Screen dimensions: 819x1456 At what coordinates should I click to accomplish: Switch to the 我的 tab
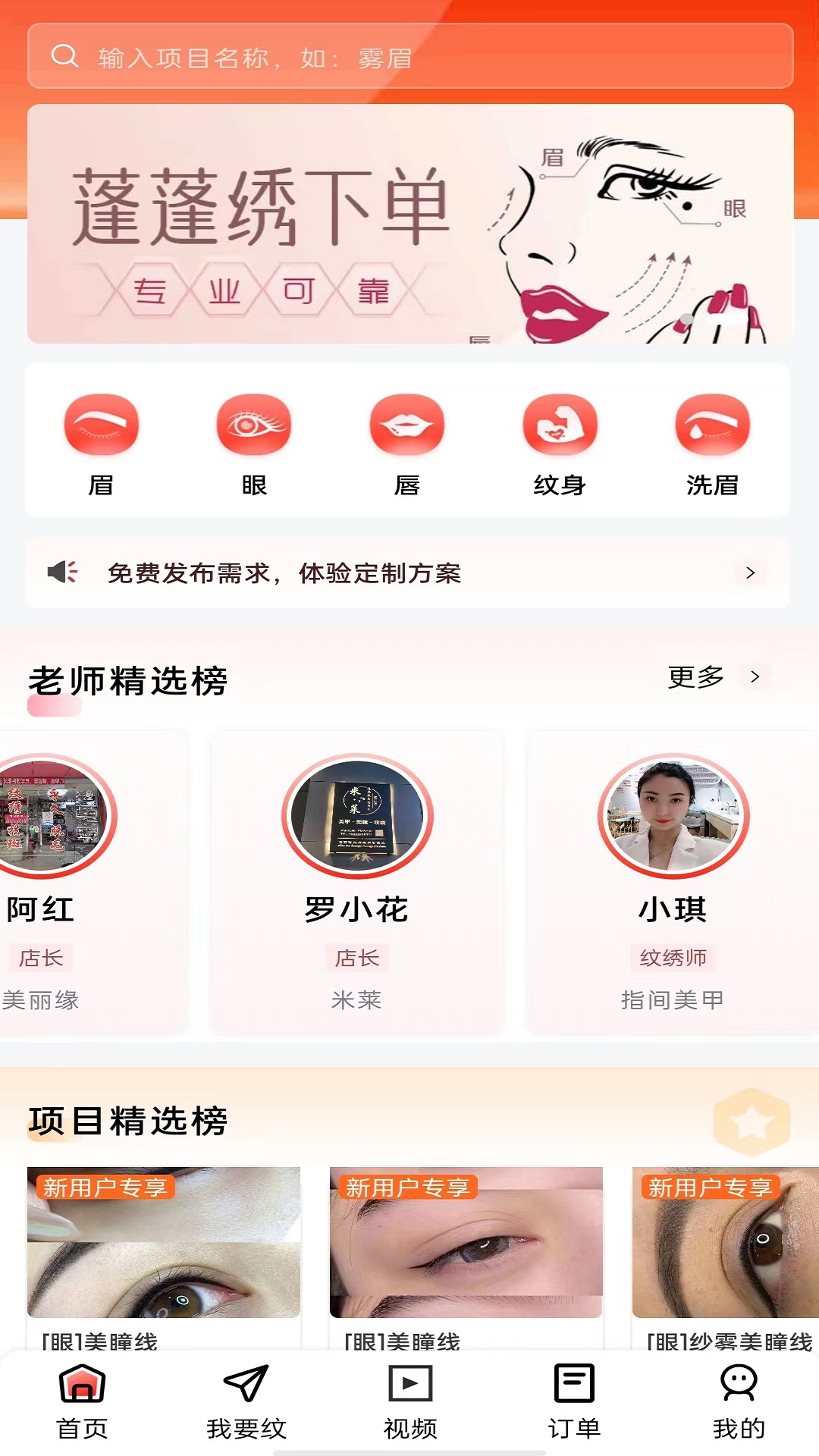point(739,1401)
